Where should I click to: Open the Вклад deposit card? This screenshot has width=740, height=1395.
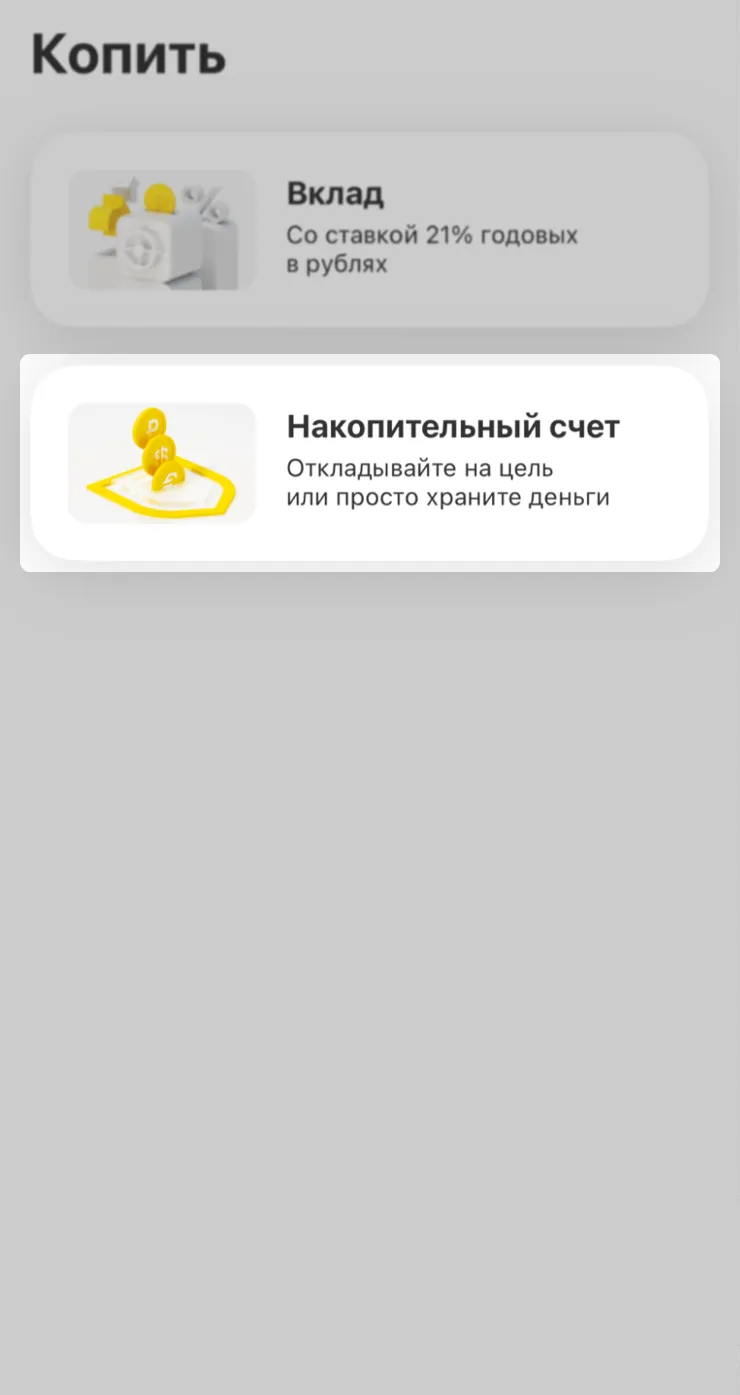pyautogui.click(x=369, y=230)
